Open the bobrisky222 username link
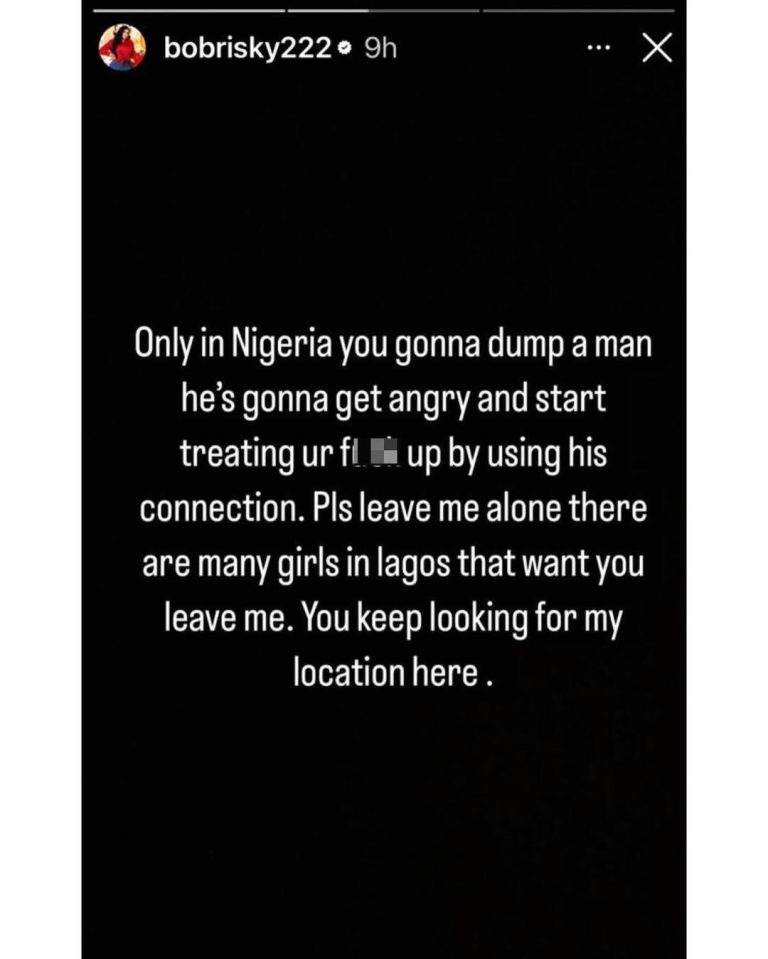The width and height of the screenshot is (768, 959). click(246, 49)
